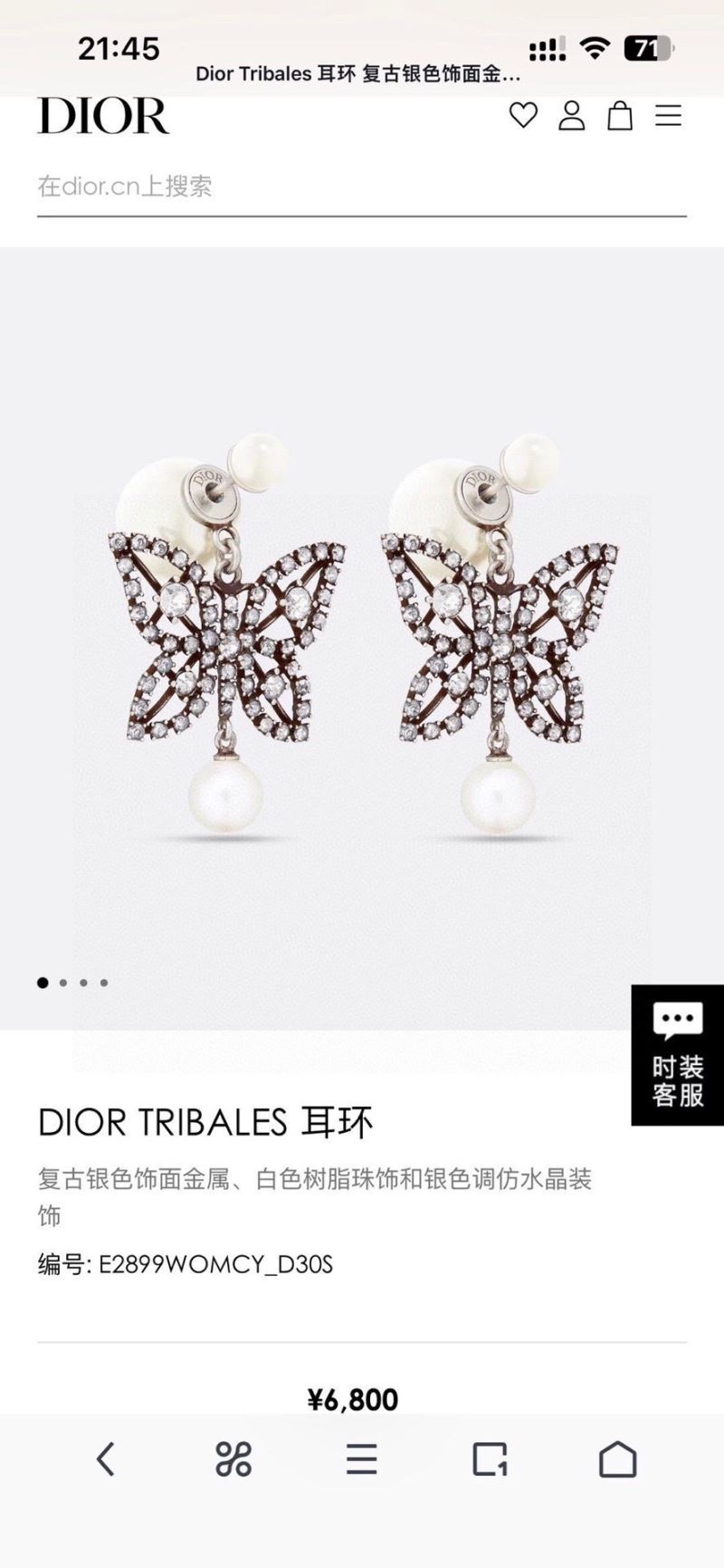The image size is (724, 1568).
Task: Open the shopping bag icon
Action: 620,118
